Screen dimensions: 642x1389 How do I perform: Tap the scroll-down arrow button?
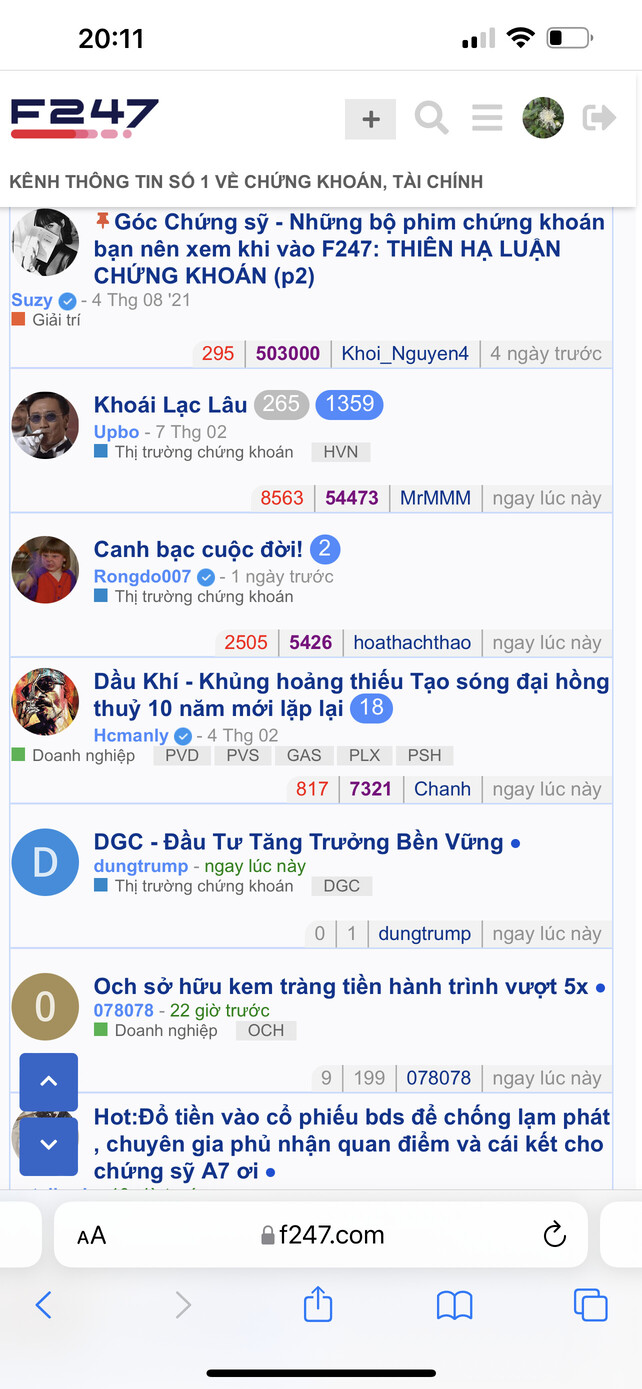[48, 1146]
